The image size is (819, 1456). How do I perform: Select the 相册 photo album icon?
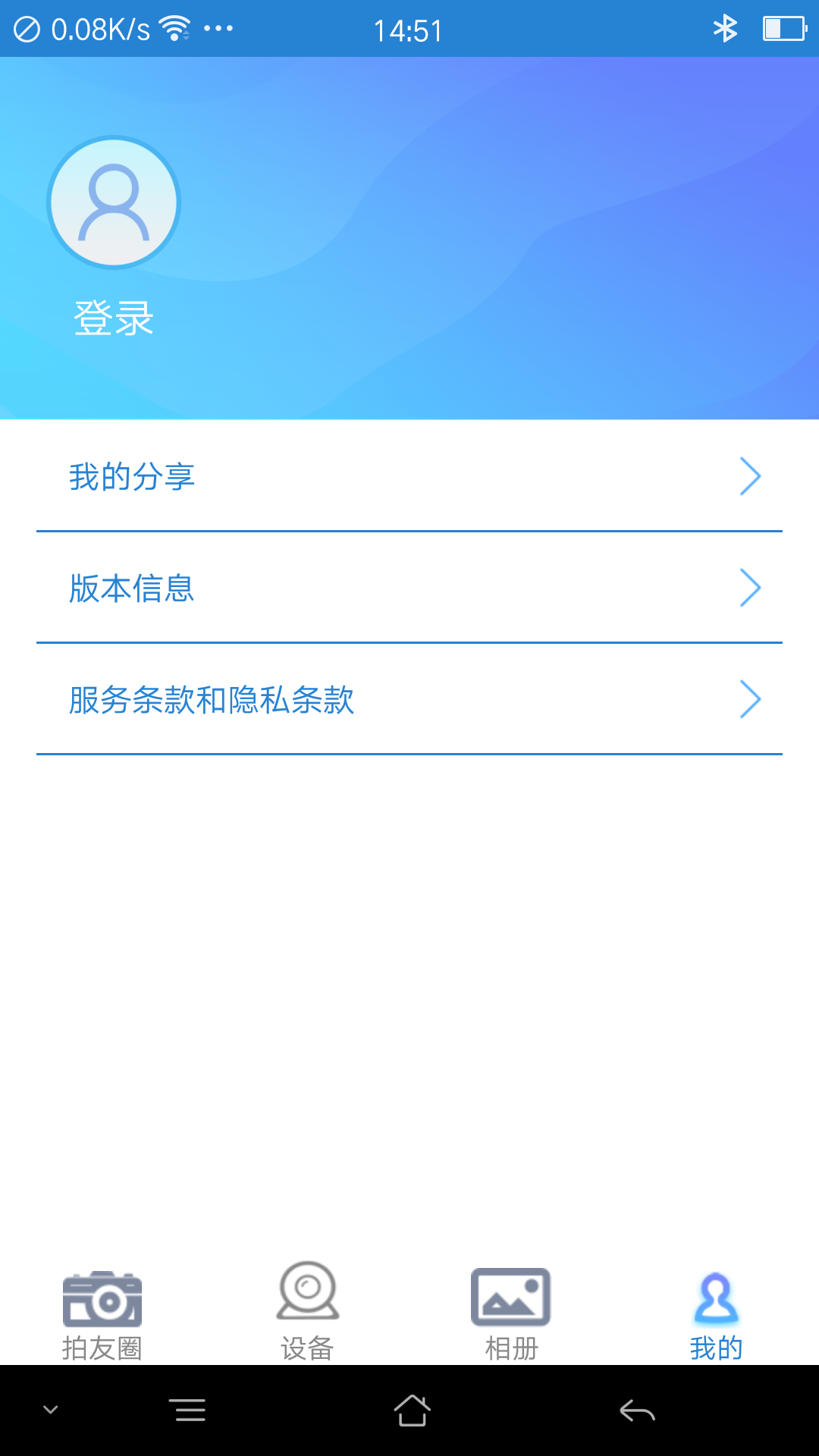[510, 1298]
